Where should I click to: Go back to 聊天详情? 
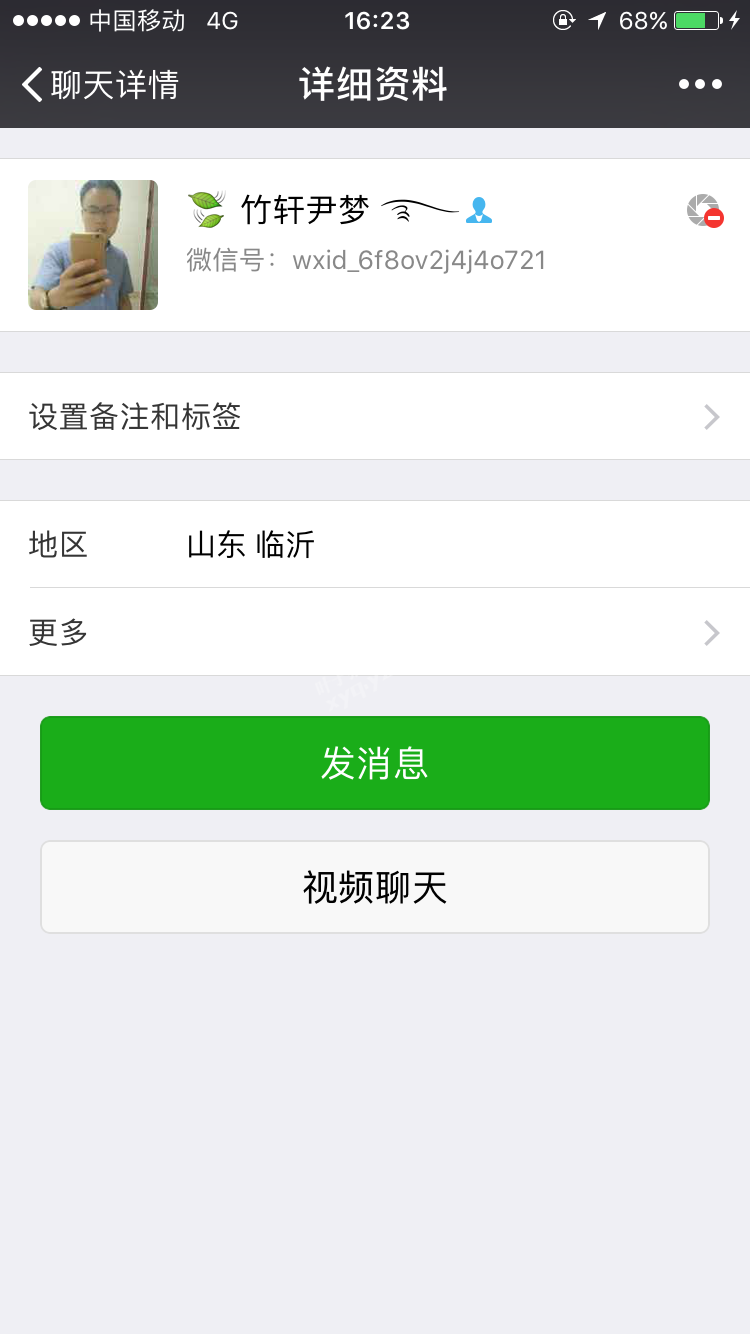pyautogui.click(x=100, y=85)
